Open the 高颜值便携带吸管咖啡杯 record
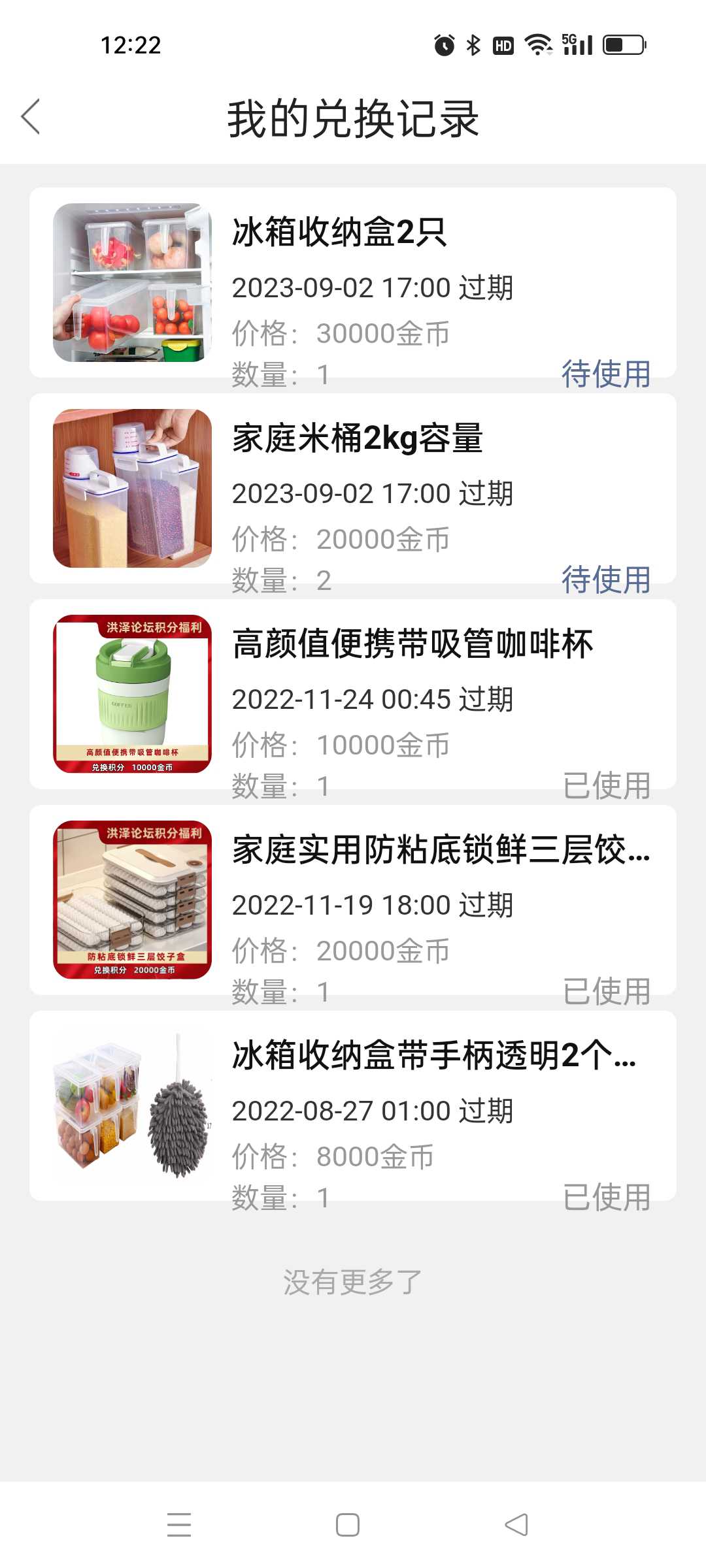The height and width of the screenshot is (1568, 706). pyautogui.click(x=353, y=694)
